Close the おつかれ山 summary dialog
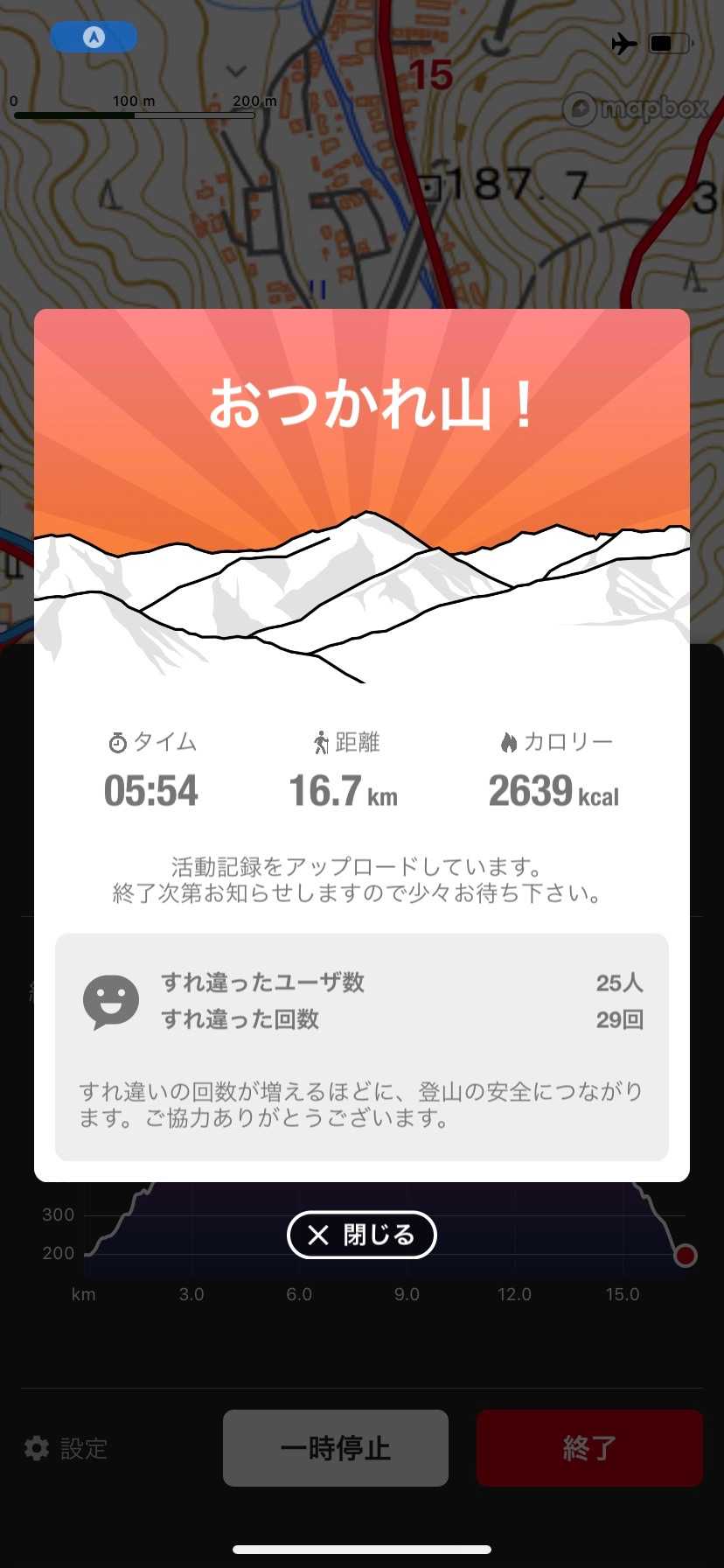724x1568 pixels. (361, 1235)
